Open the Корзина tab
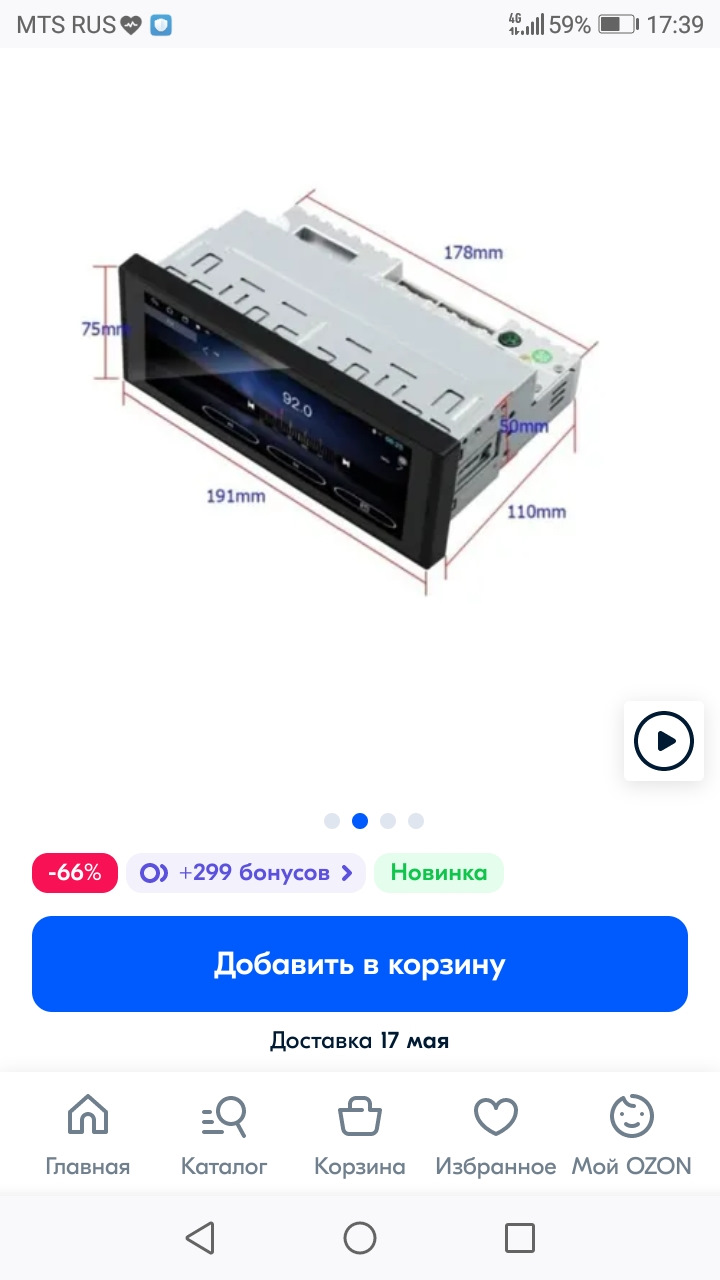This screenshot has height=1280, width=720. click(360, 1135)
